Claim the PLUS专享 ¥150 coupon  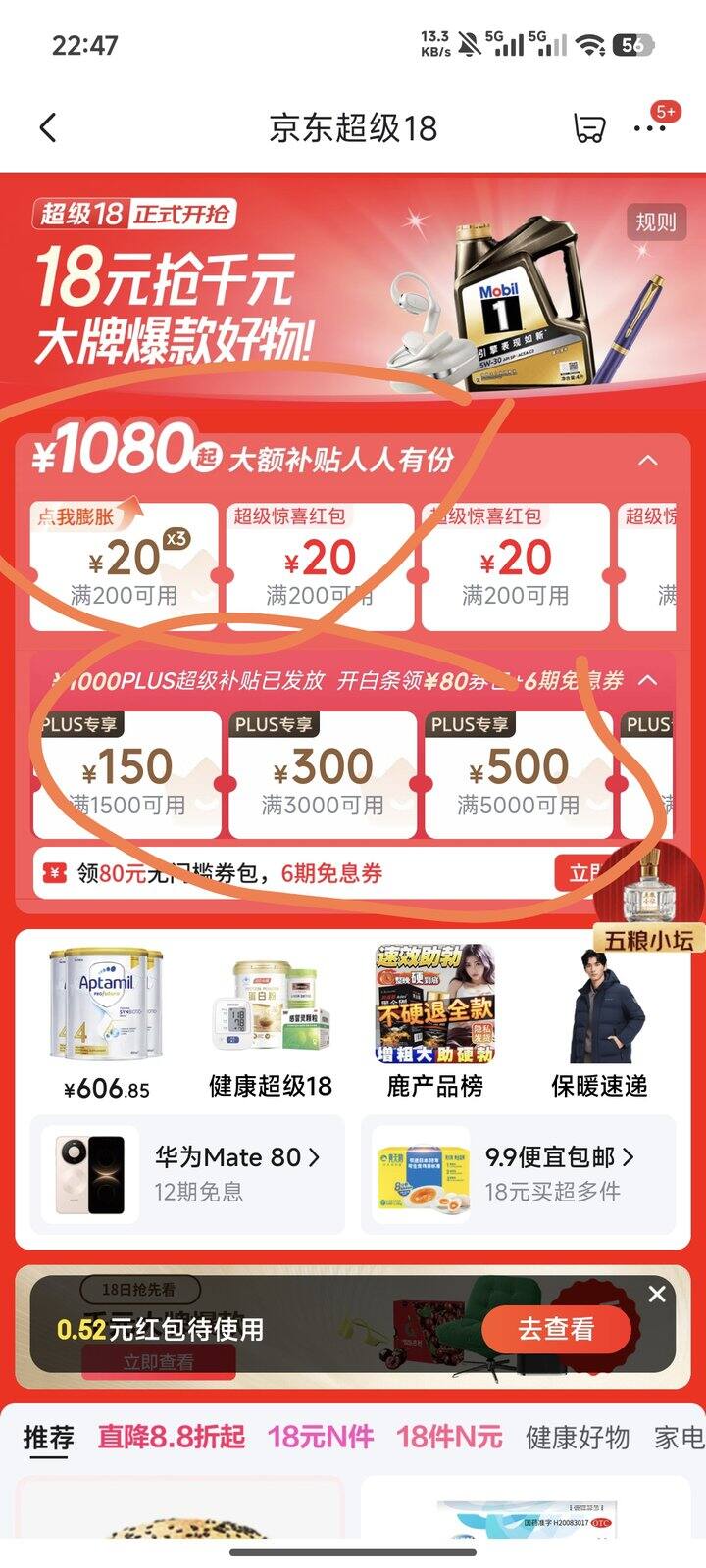pyautogui.click(x=127, y=776)
